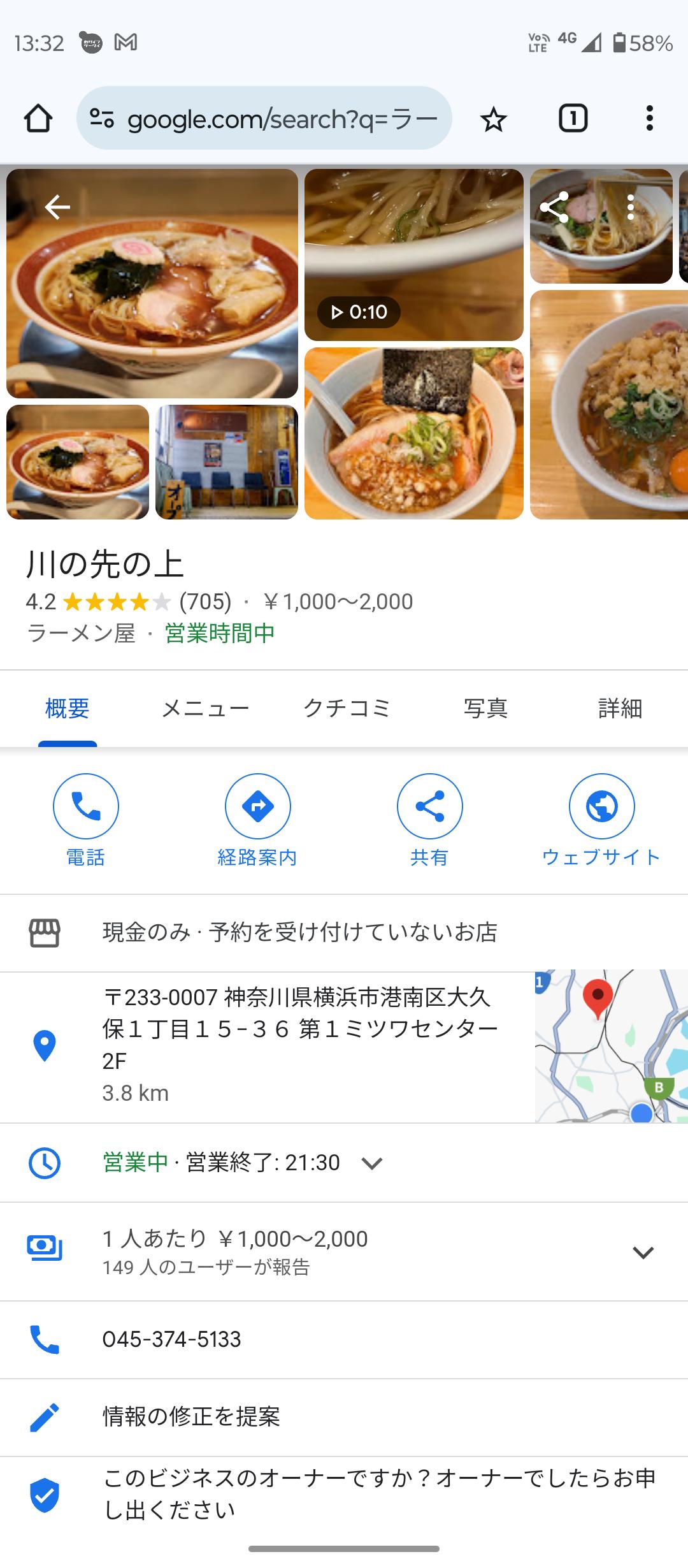Call the restaurant with the 電話 button
The image size is (688, 1568).
click(x=86, y=819)
